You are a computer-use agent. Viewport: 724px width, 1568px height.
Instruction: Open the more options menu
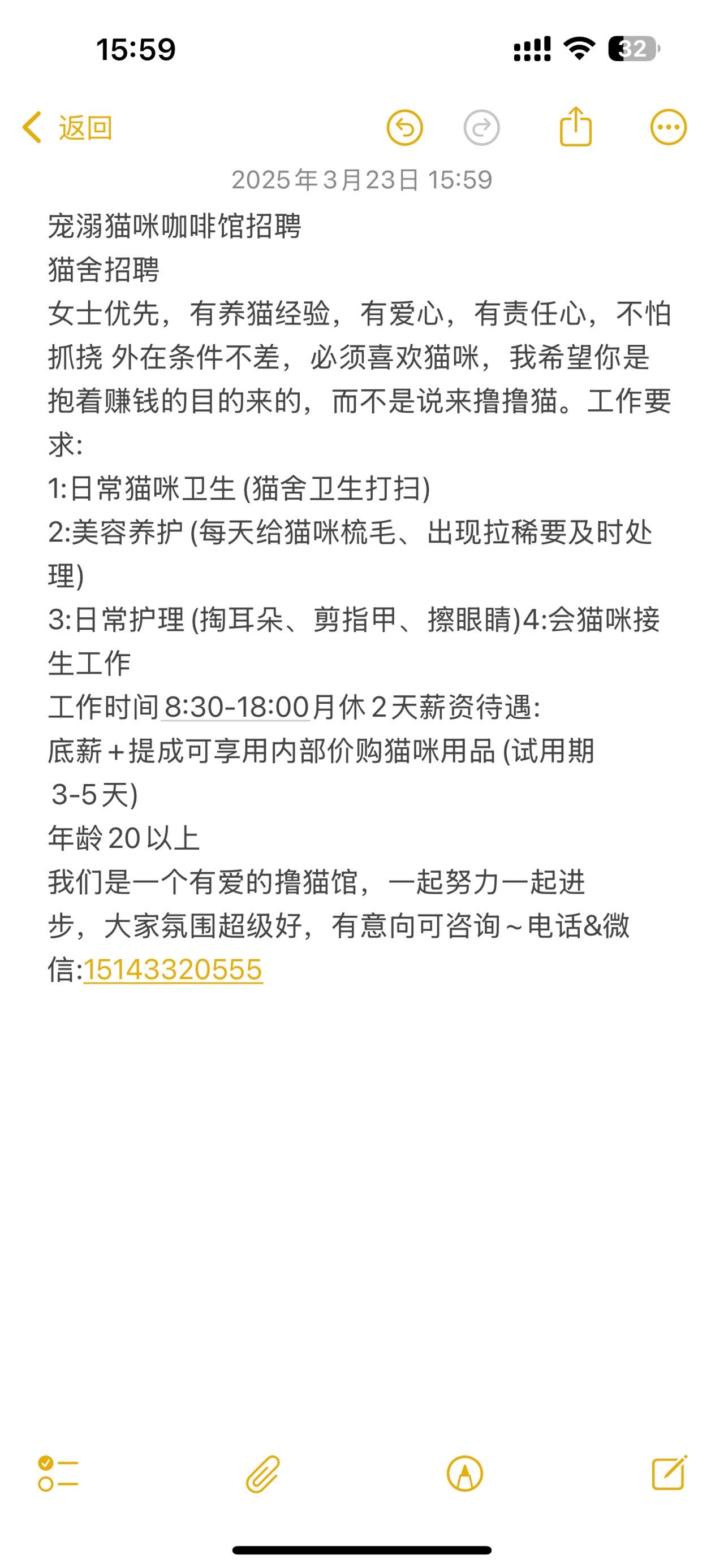[669, 128]
